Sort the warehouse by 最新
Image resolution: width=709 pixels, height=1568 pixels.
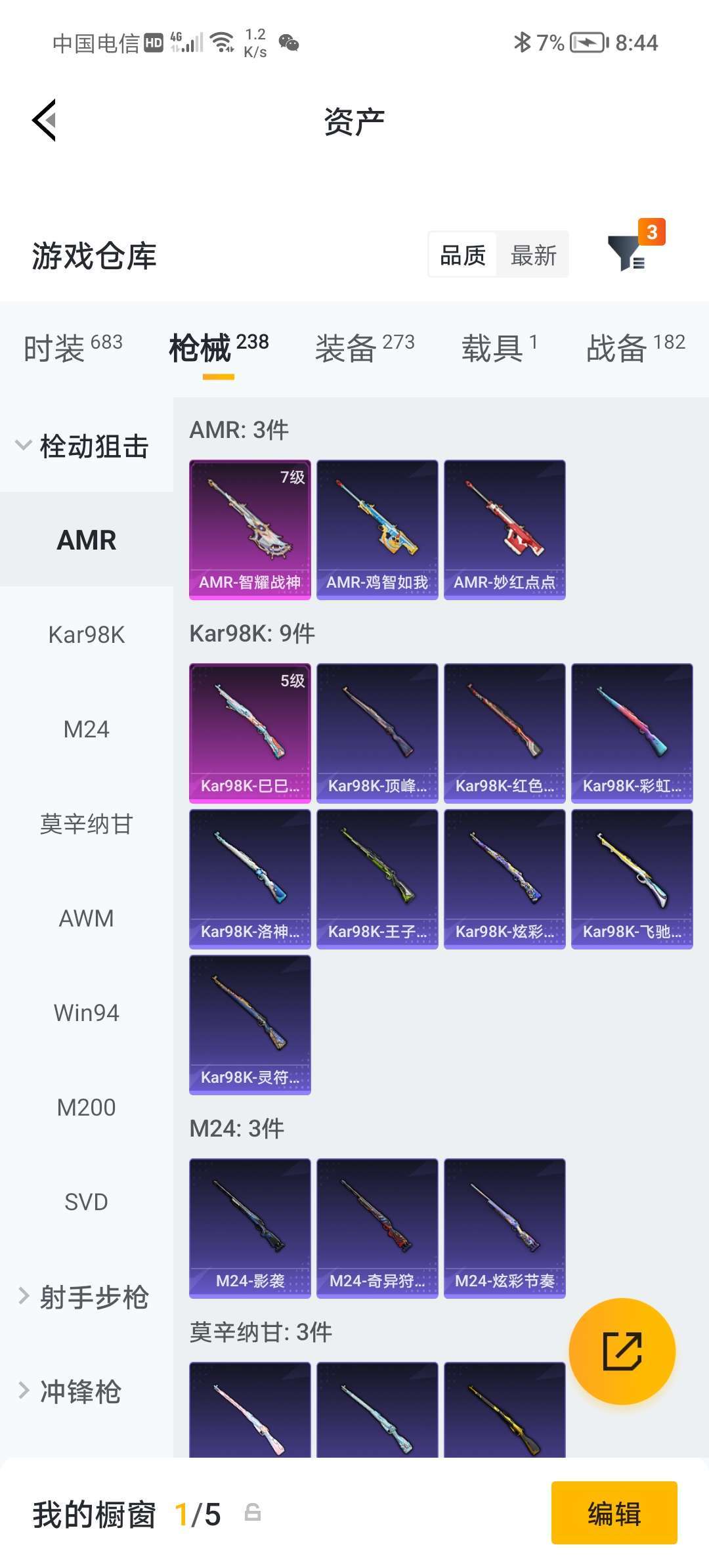point(533,255)
